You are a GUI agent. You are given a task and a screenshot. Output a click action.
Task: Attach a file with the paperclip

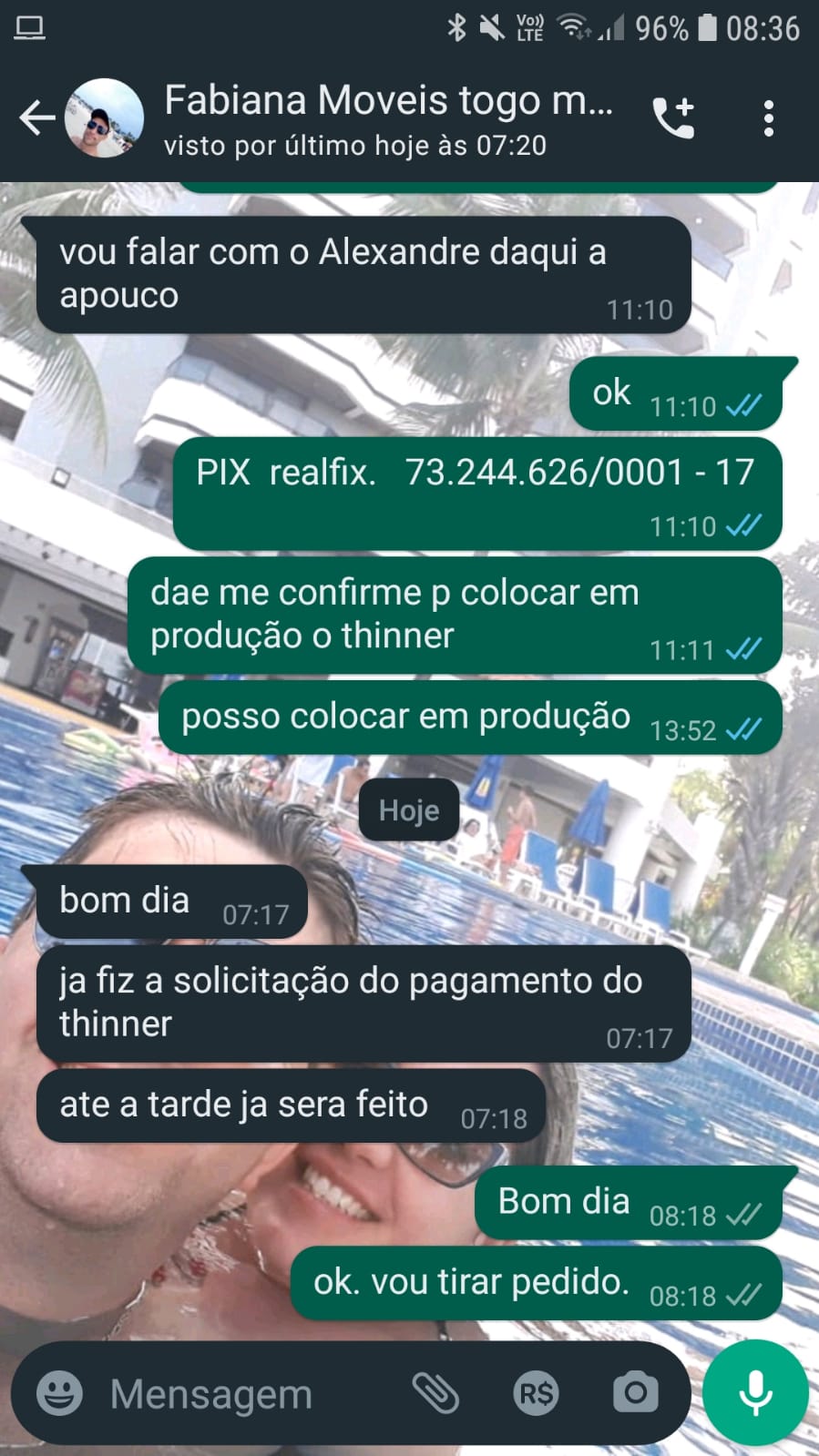[435, 1393]
